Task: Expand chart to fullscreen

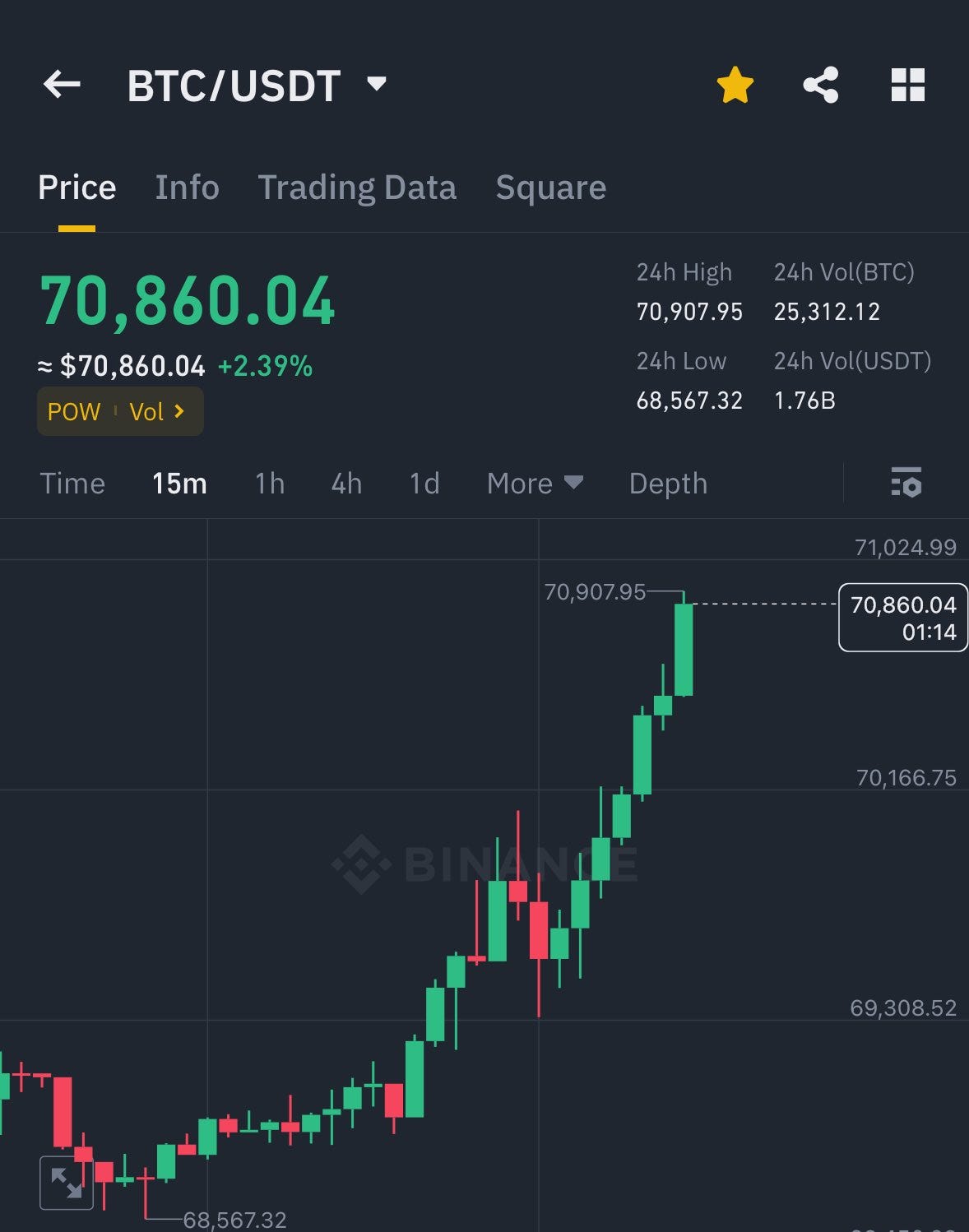Action: pyautogui.click(x=67, y=1183)
